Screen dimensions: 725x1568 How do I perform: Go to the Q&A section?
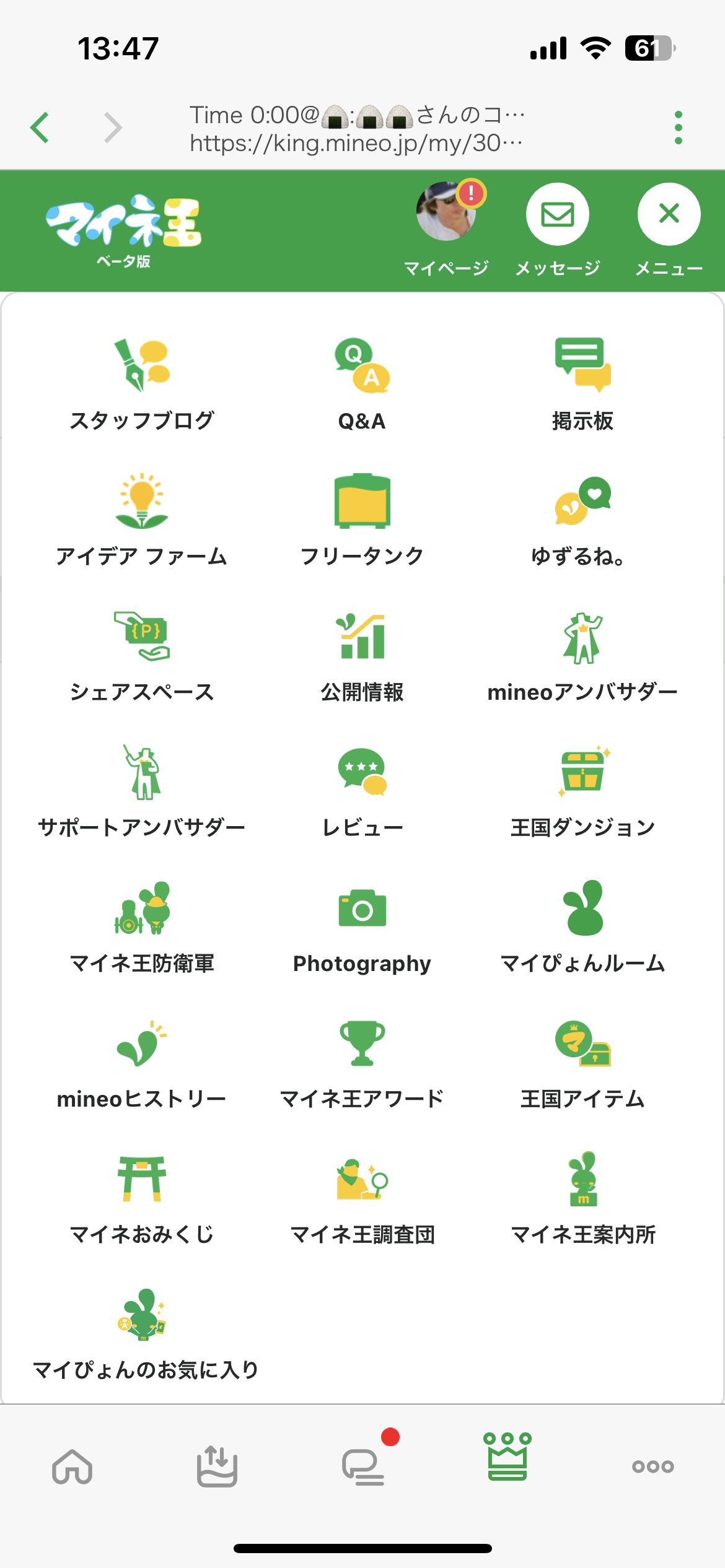pyautogui.click(x=362, y=384)
